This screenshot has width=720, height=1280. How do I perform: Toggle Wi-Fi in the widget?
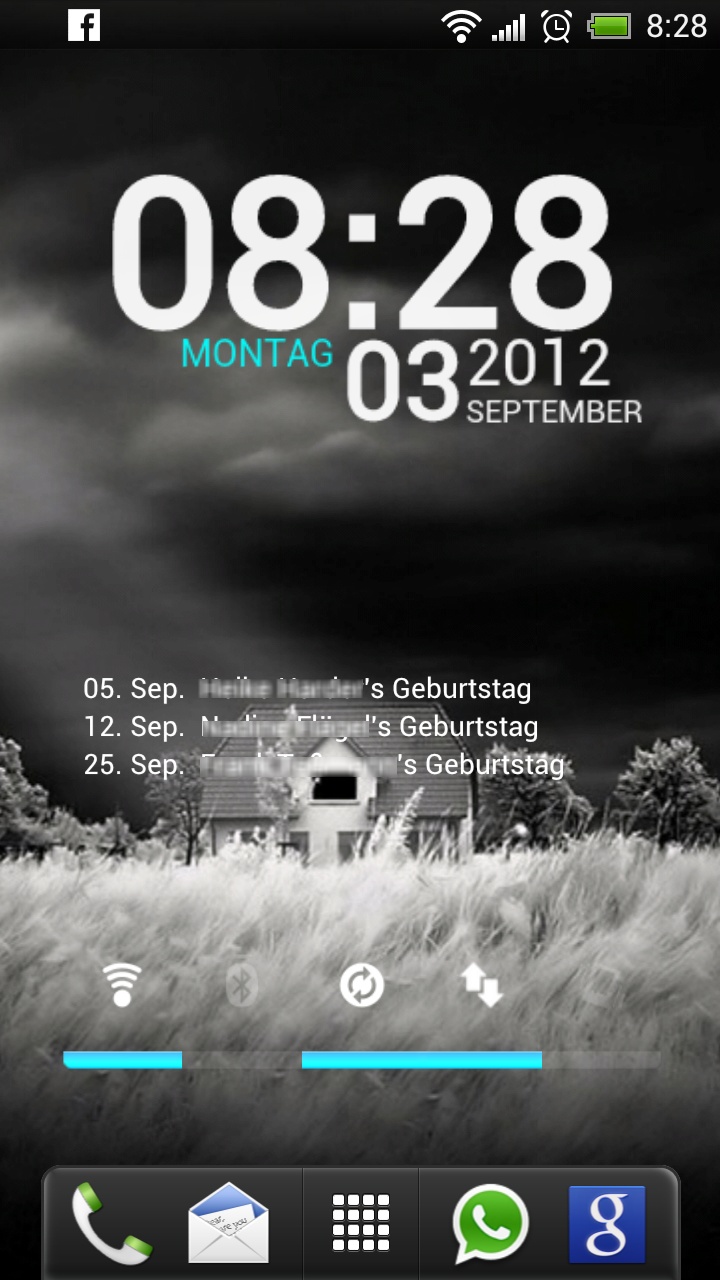coord(122,985)
